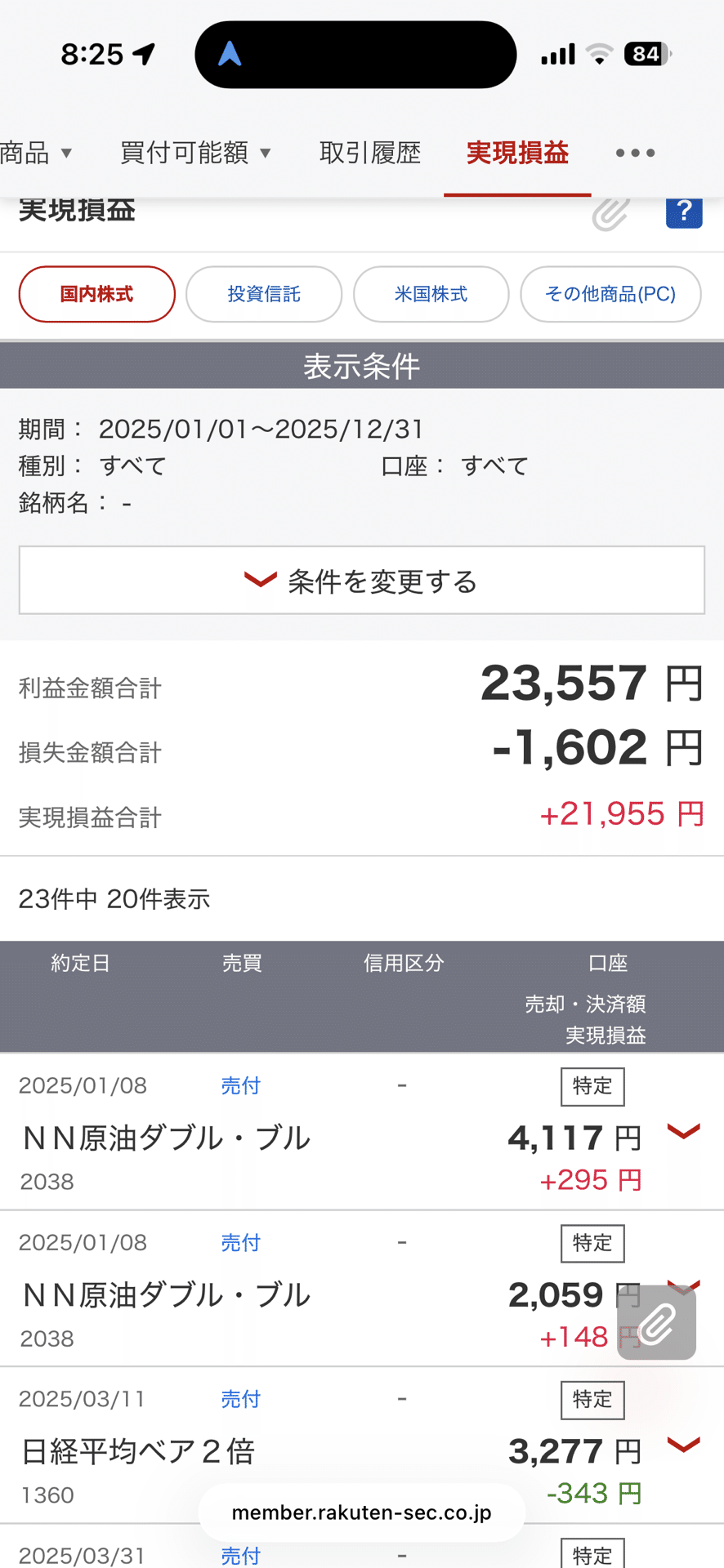This screenshot has height=1568, width=724.
Task: Select the 実現損益 tab
Action: pyautogui.click(x=517, y=153)
